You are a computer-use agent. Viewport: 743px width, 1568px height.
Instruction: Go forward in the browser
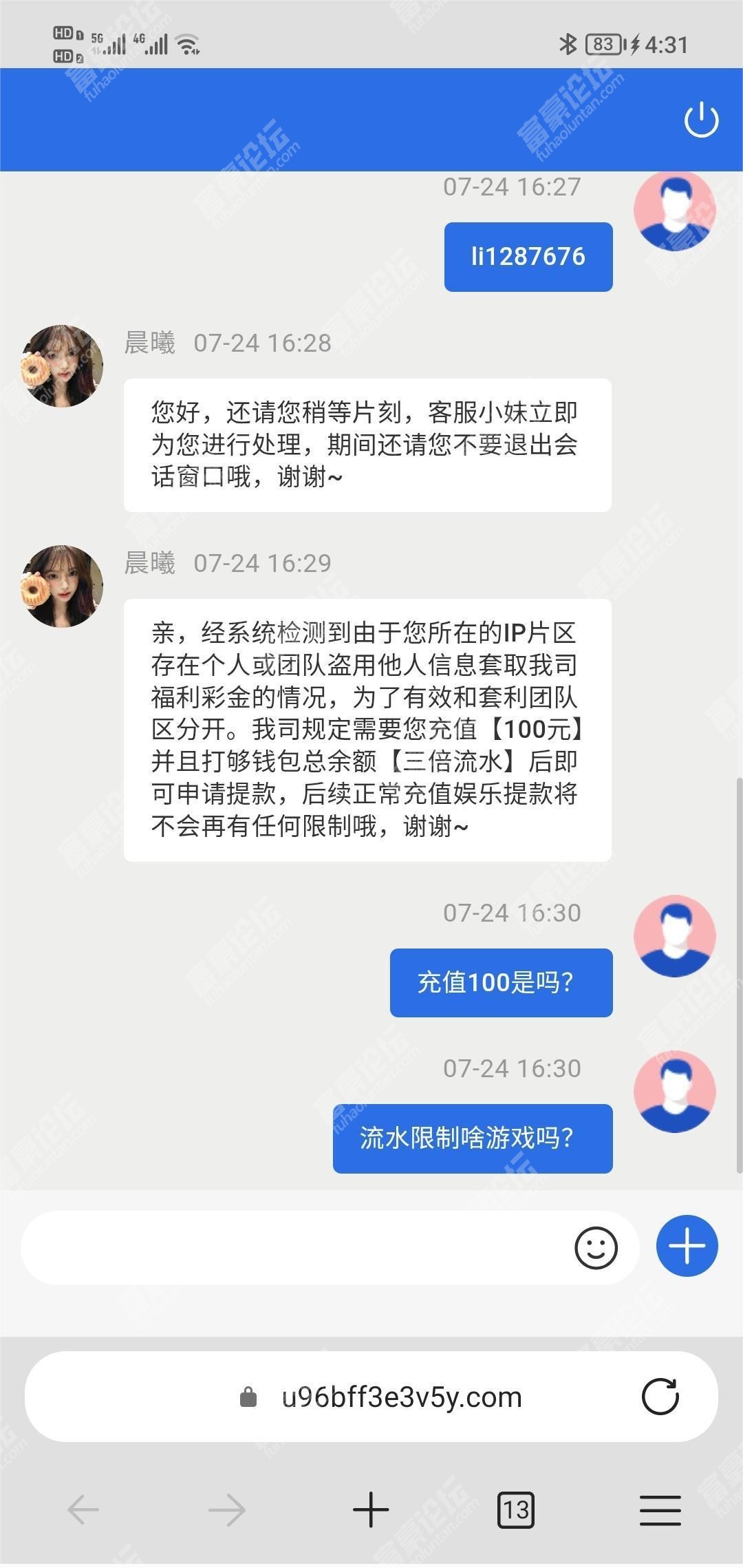[x=226, y=1510]
